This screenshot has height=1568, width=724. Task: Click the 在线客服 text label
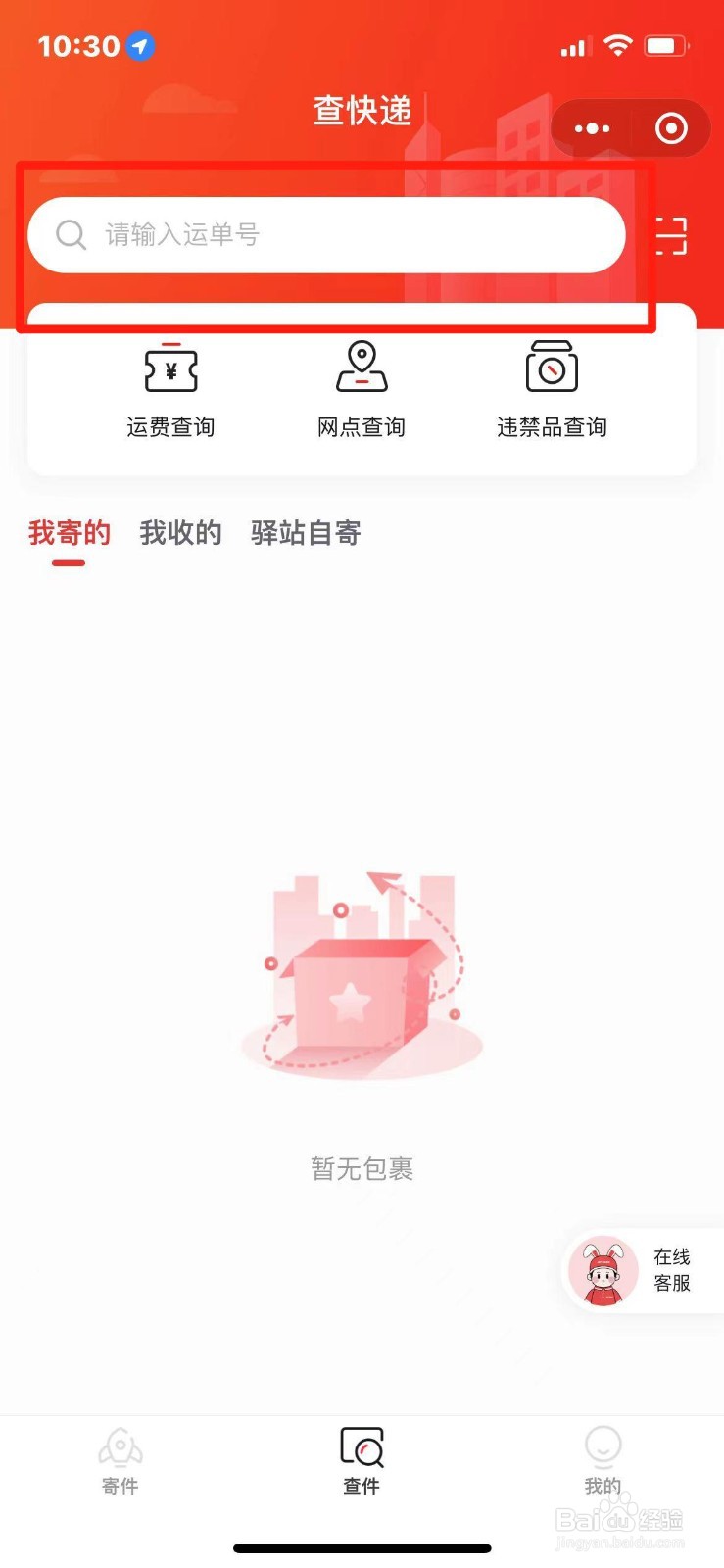point(673,1270)
